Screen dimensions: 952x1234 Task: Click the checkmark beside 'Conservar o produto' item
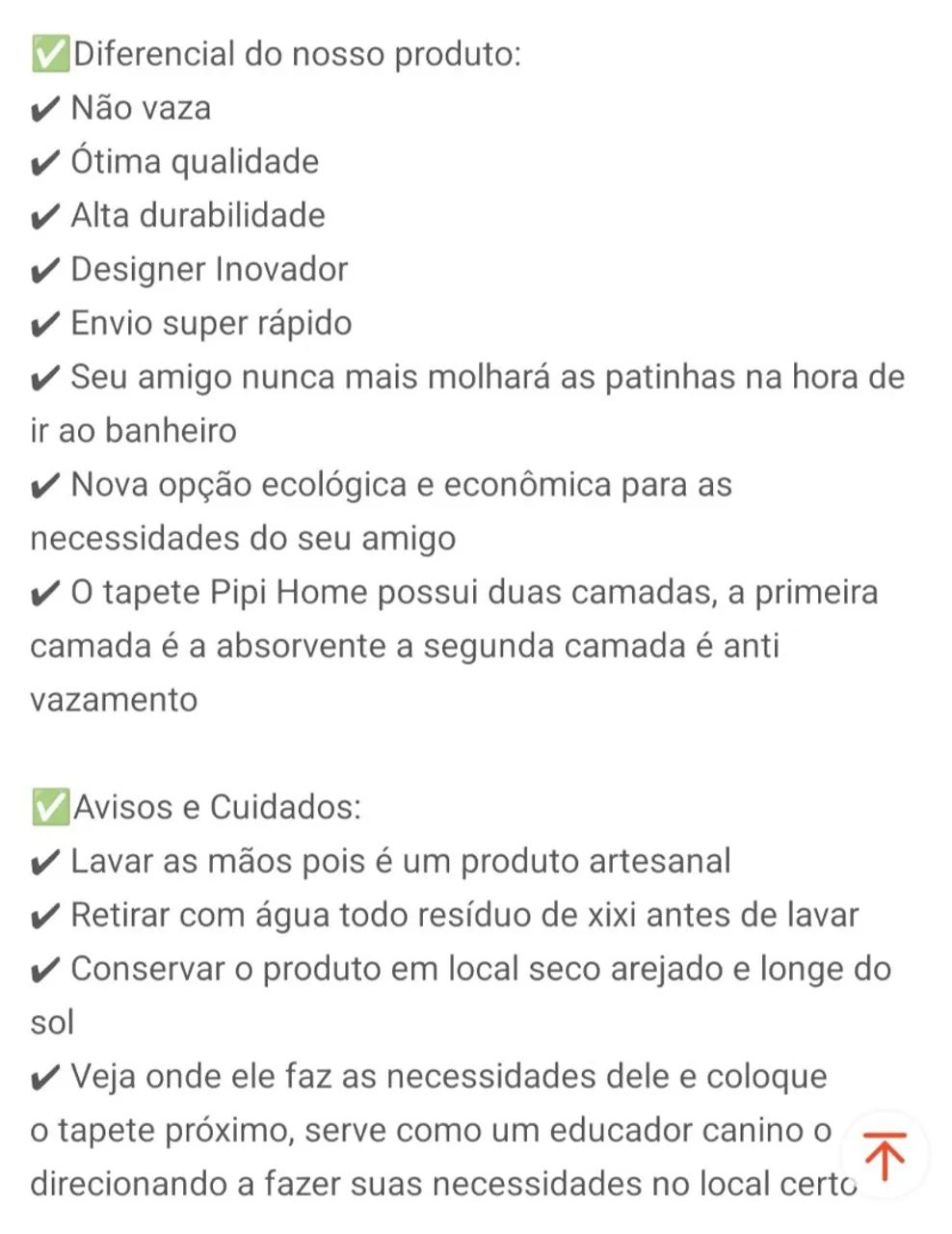pyautogui.click(x=45, y=968)
